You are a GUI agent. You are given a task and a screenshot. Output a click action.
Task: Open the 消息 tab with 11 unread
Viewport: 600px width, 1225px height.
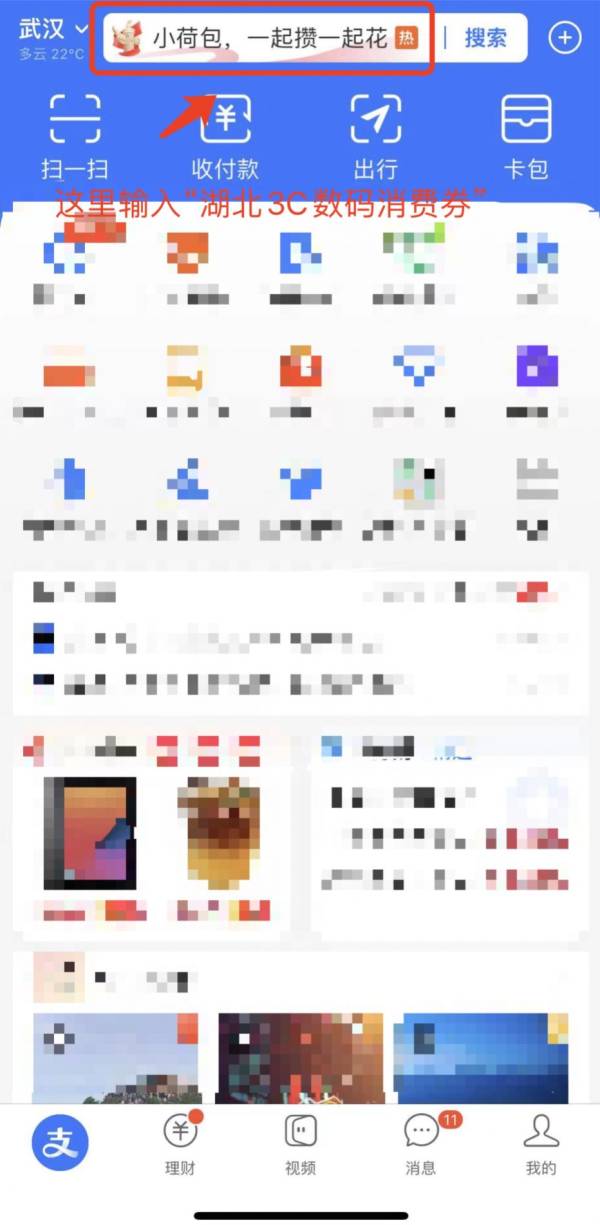[421, 1145]
